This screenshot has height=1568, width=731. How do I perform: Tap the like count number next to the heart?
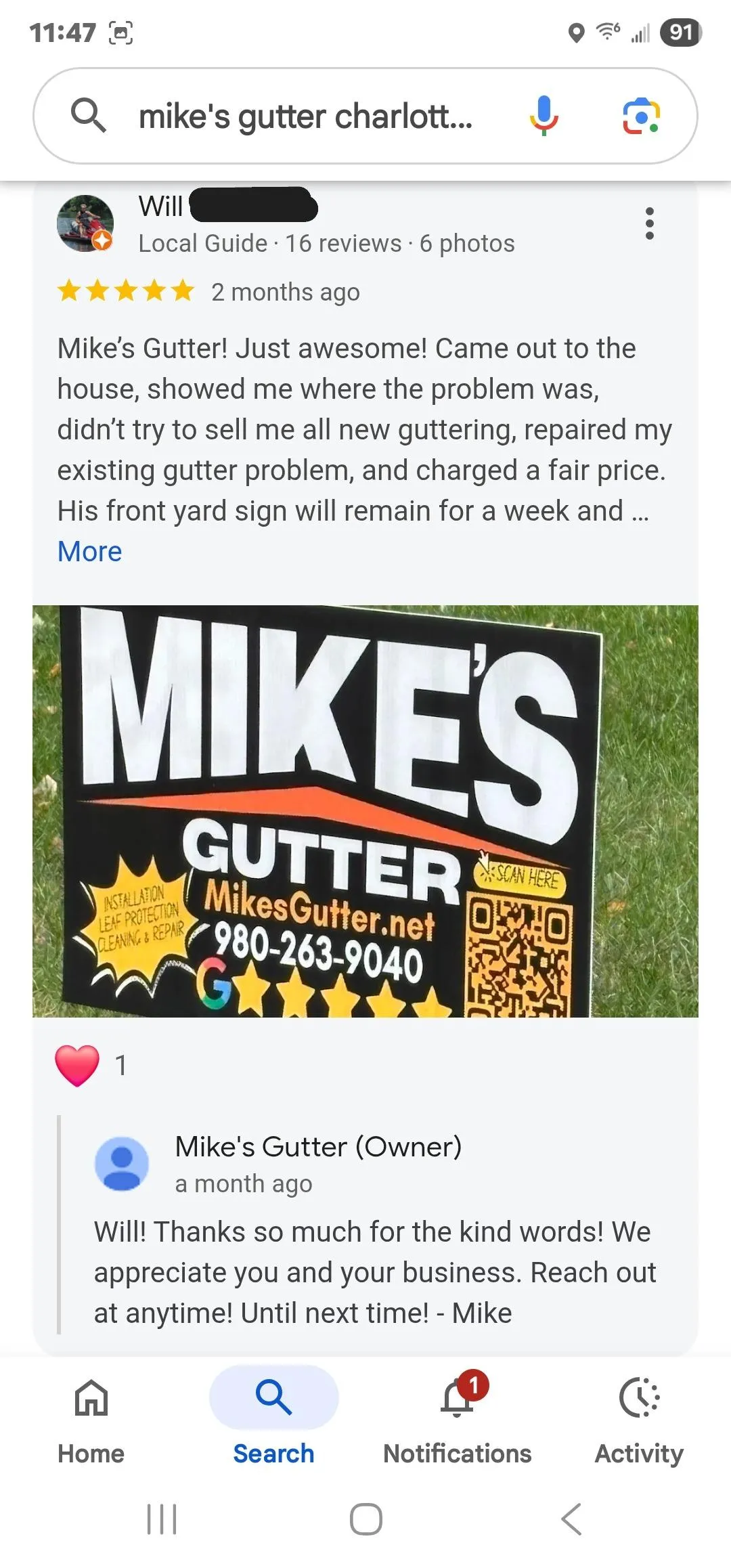coord(120,1065)
